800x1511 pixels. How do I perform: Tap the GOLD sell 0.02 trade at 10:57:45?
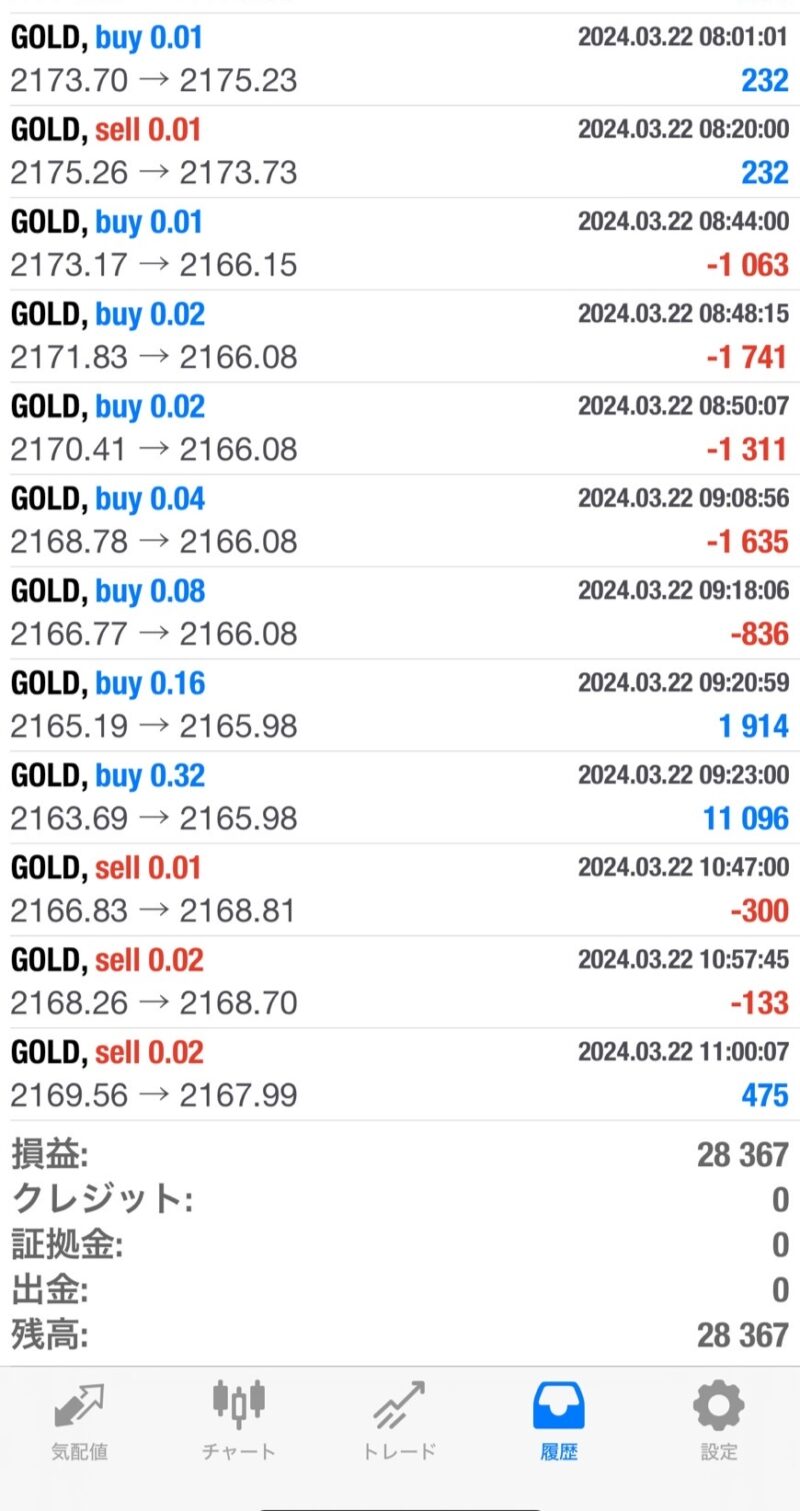click(x=400, y=982)
